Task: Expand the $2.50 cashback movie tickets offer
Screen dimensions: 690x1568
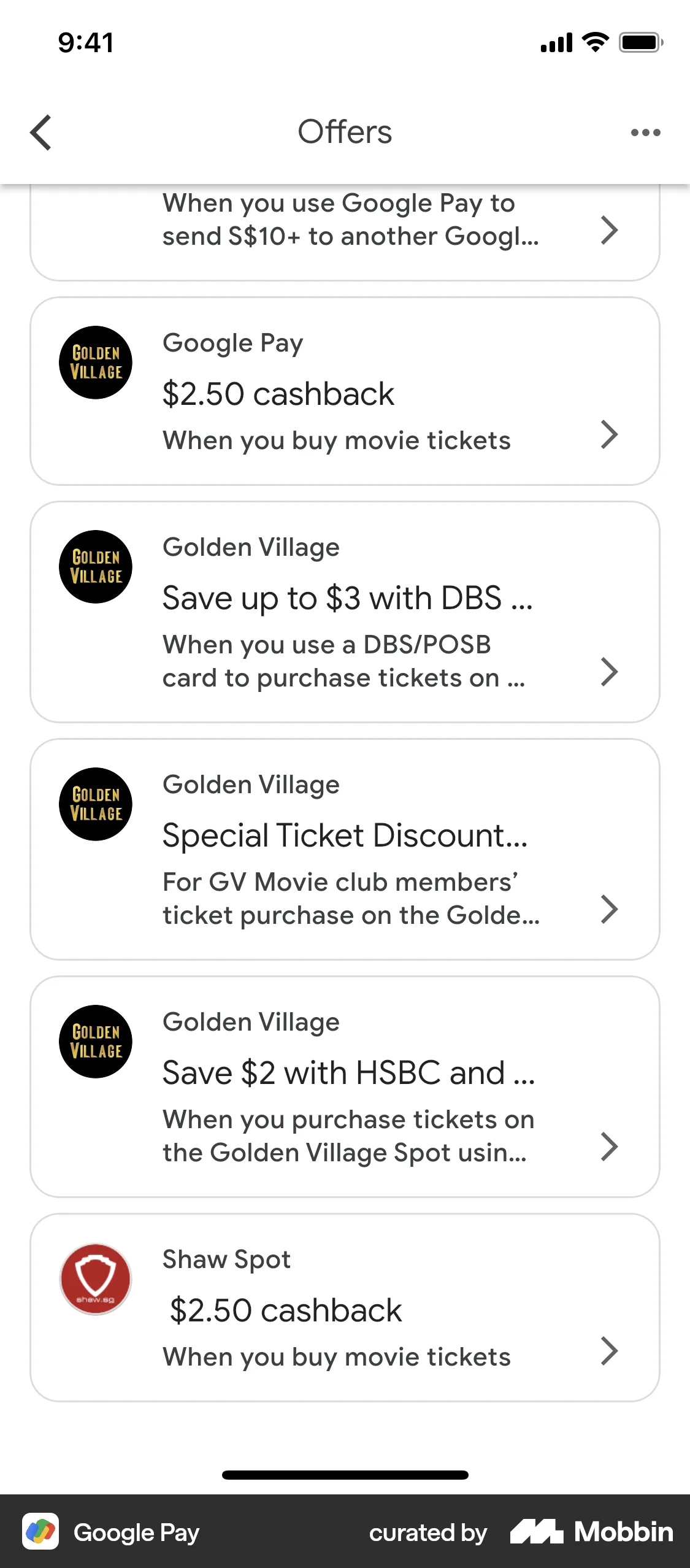Action: click(x=609, y=434)
